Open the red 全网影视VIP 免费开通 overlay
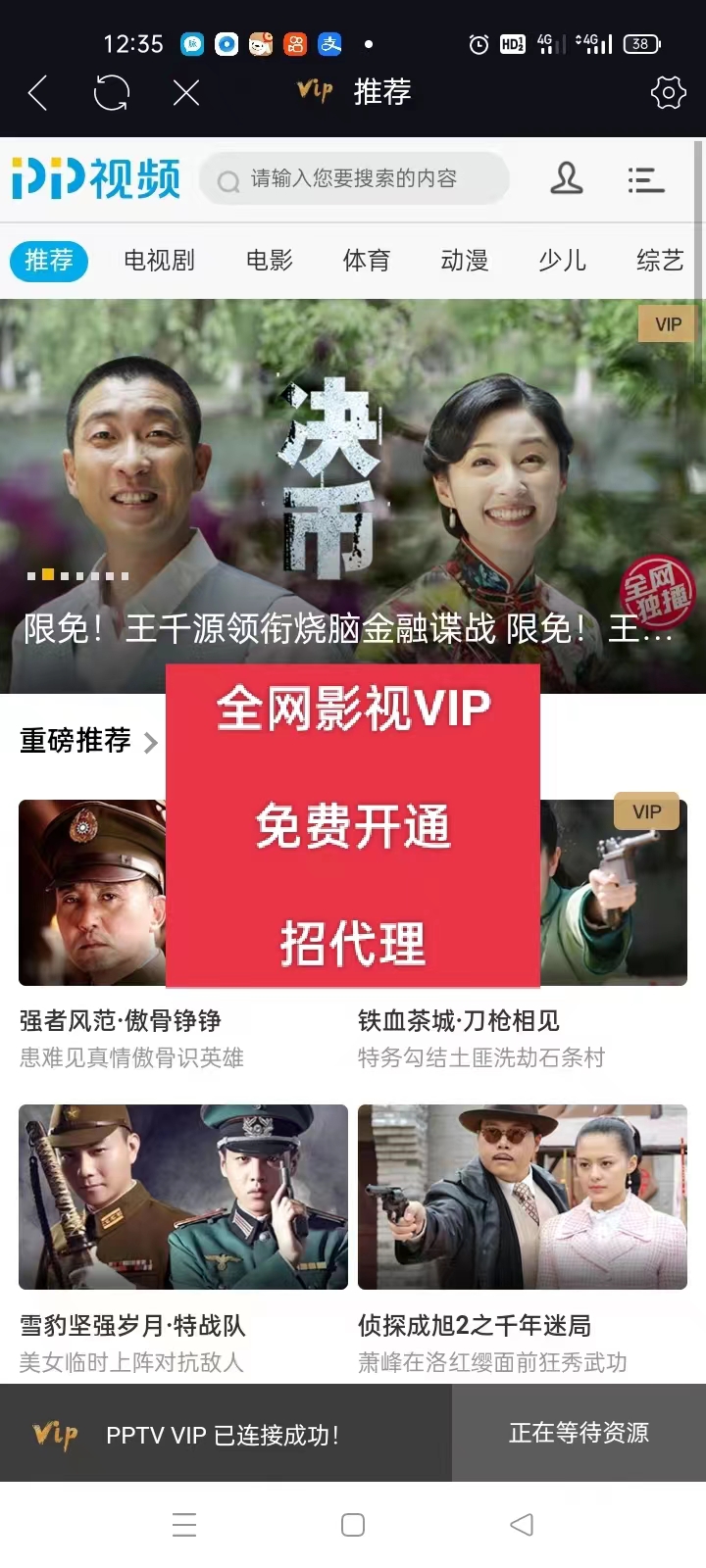Image resolution: width=706 pixels, height=1568 pixels. pos(353,826)
